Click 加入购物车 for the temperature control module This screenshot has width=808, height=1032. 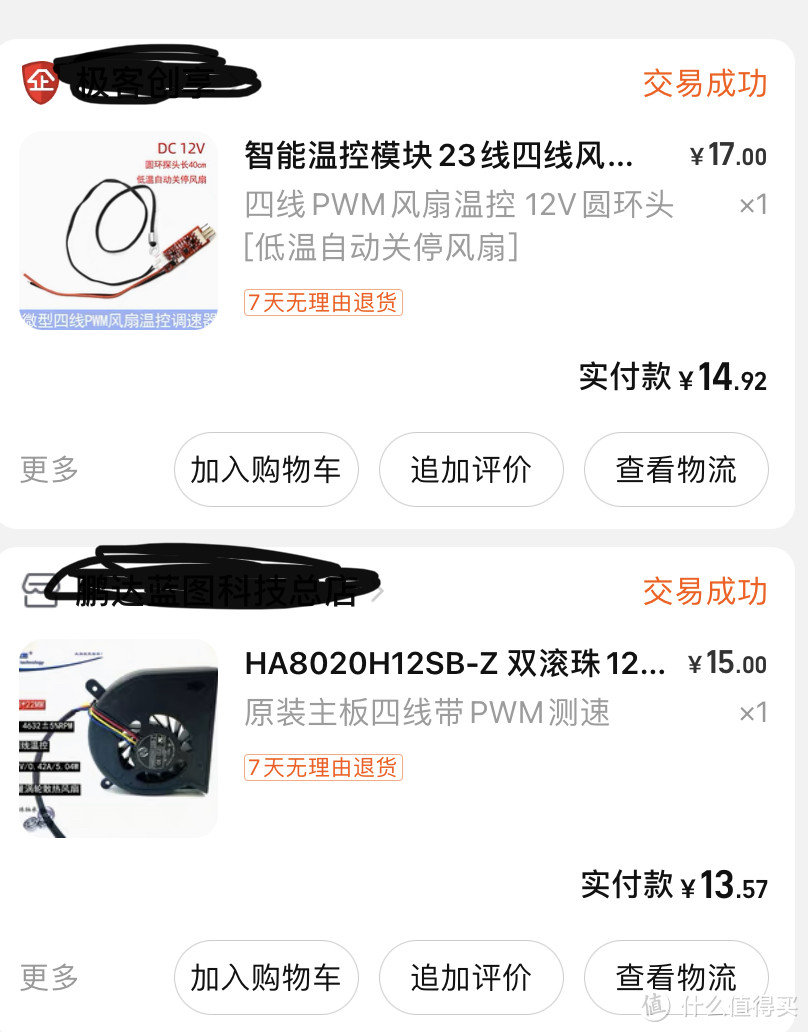click(x=265, y=469)
